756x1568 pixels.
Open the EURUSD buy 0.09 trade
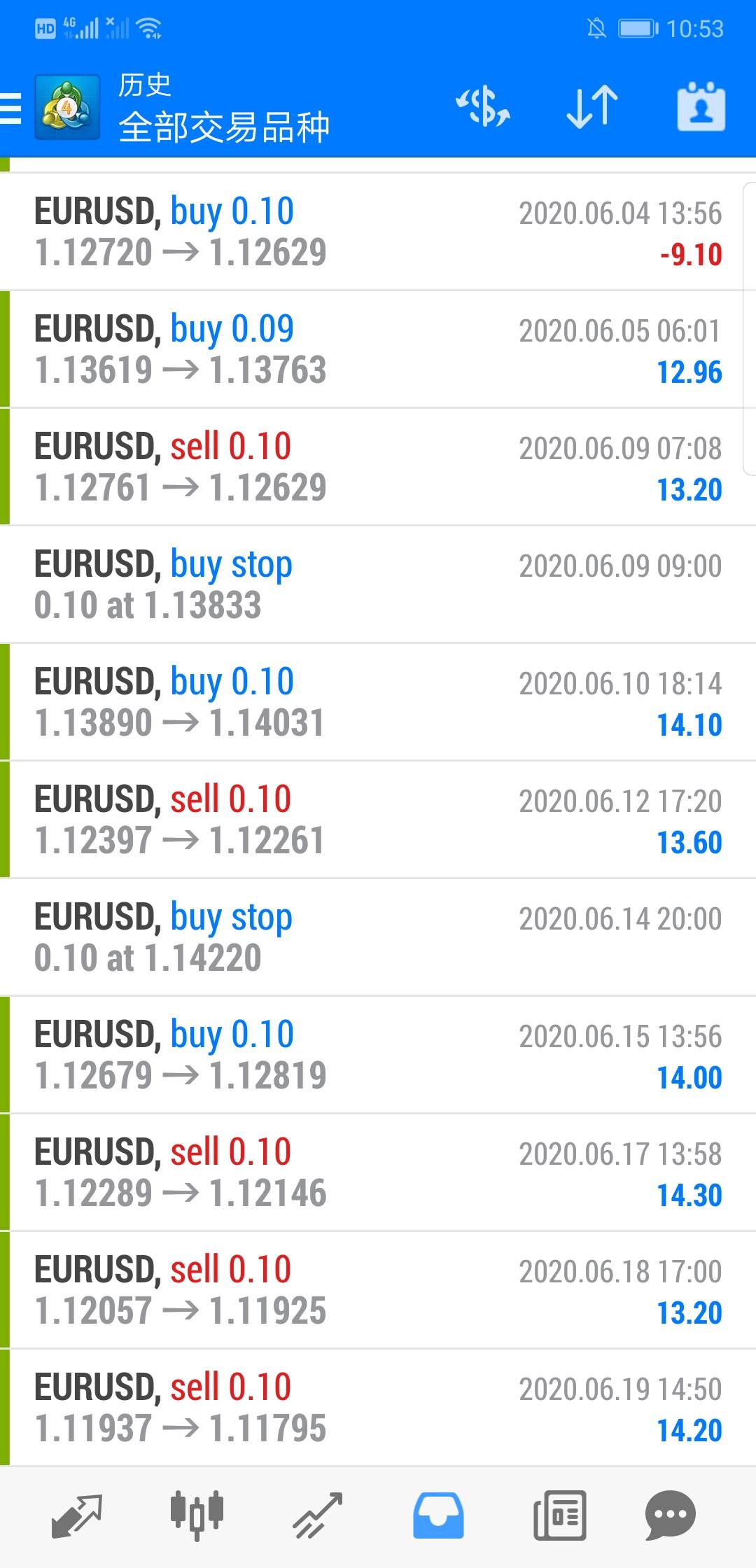(x=378, y=349)
